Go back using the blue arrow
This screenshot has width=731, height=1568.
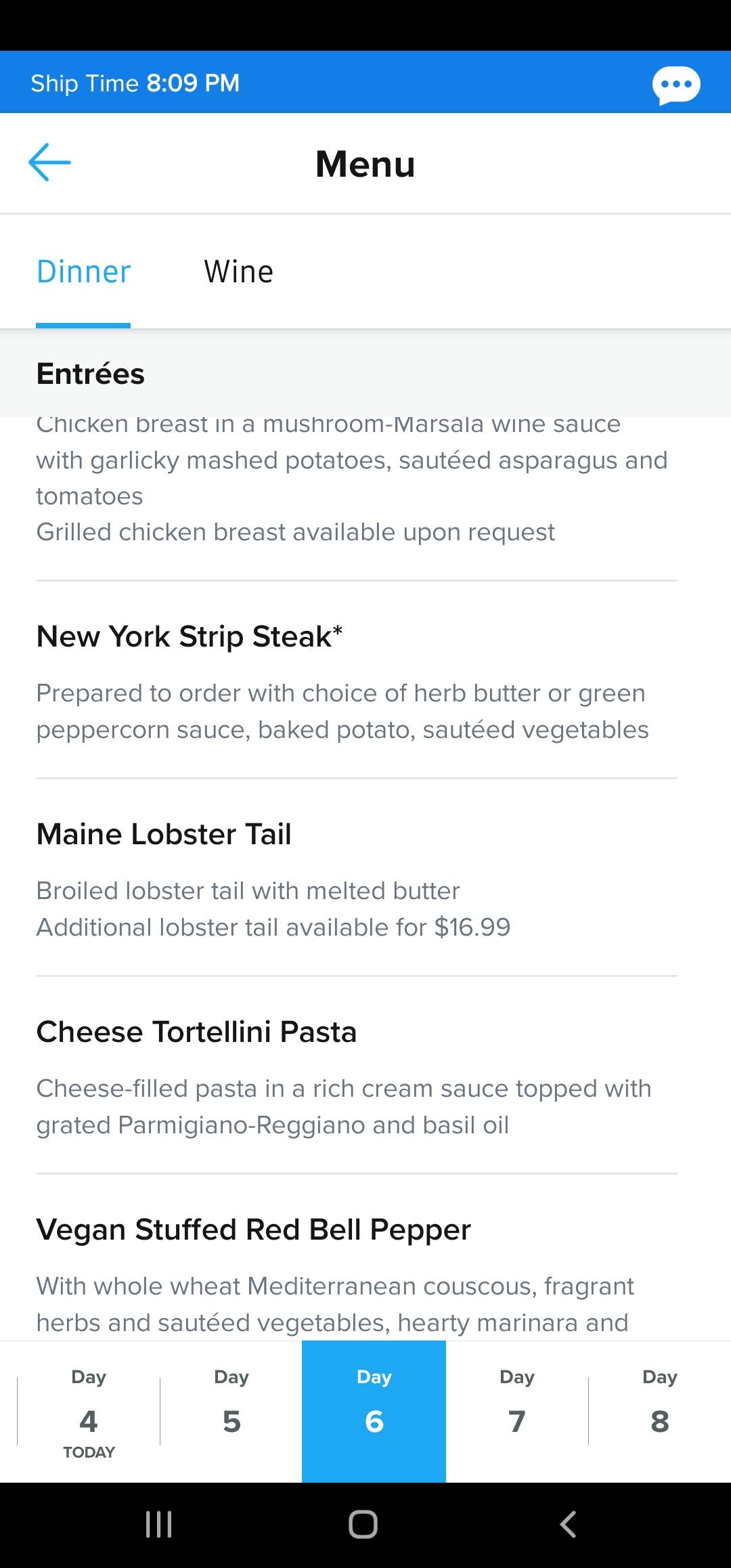49,162
